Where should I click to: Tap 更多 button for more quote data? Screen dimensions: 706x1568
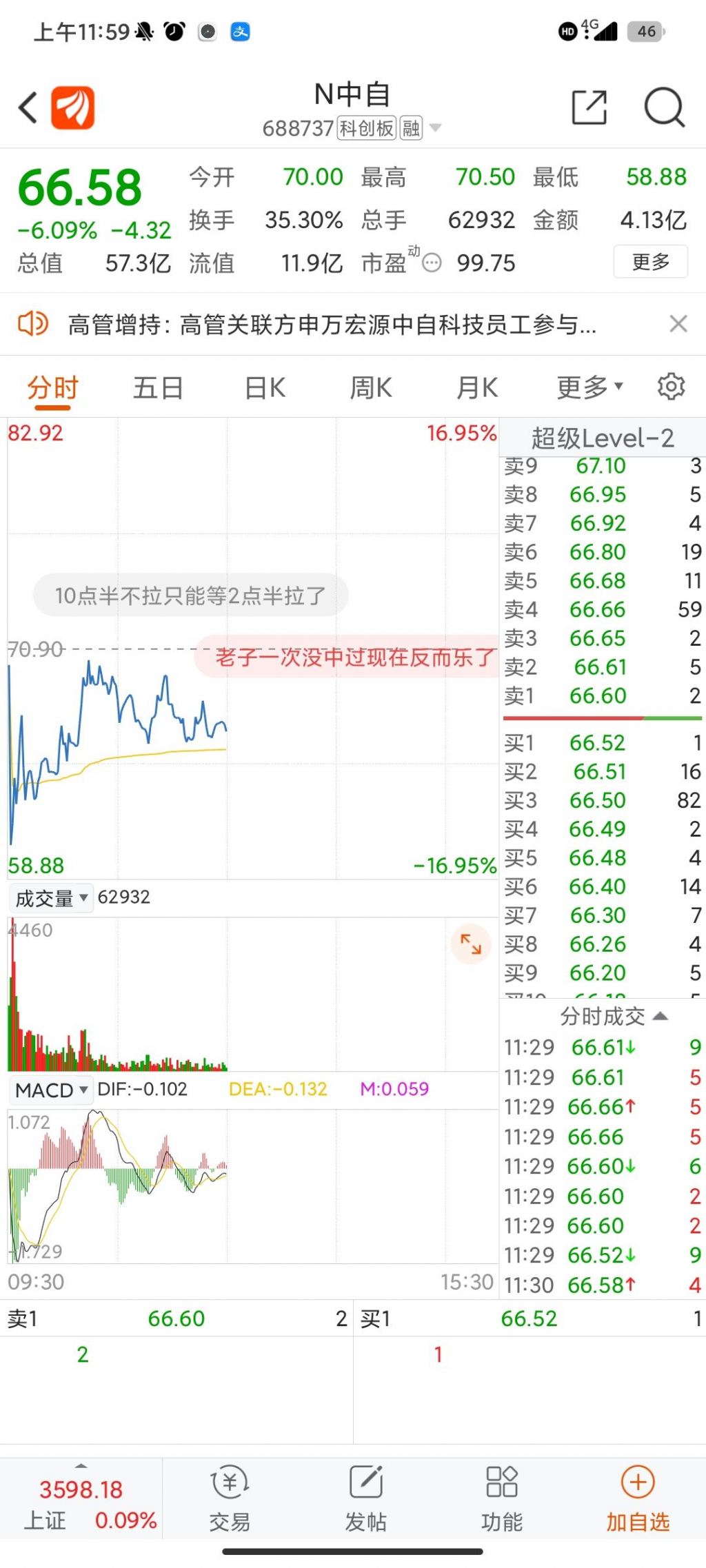point(650,262)
